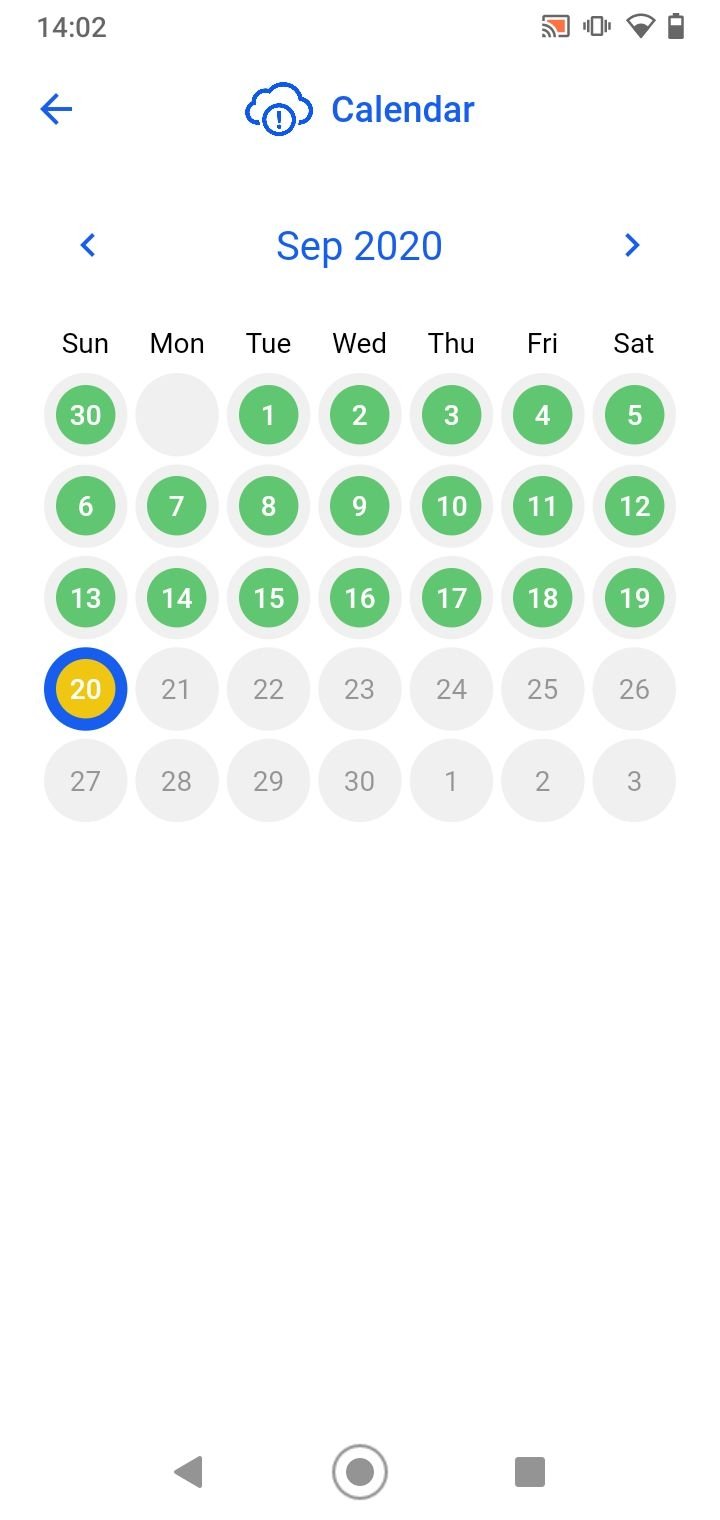The image size is (720, 1520).
Task: Open day 7 on Monday
Action: [x=177, y=506]
